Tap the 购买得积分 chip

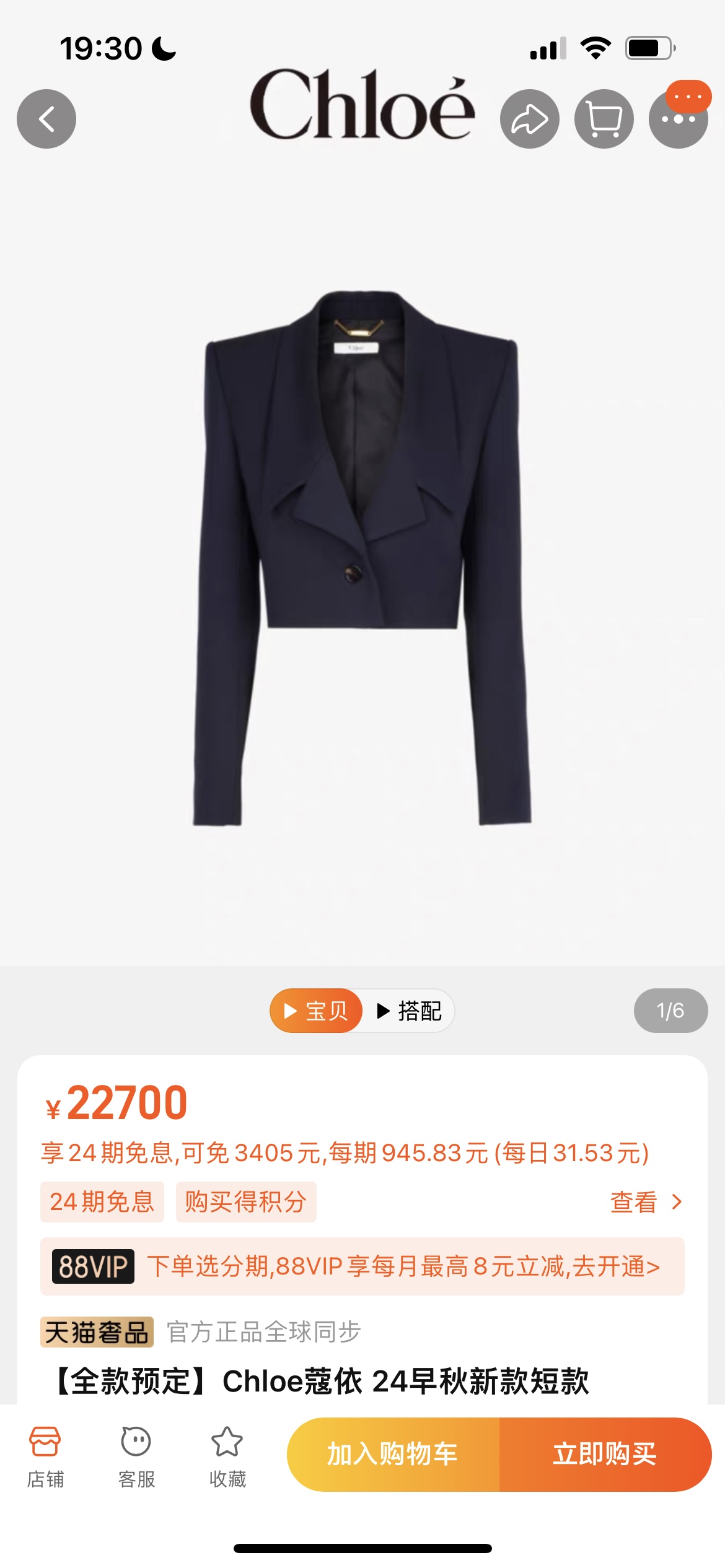tap(246, 1202)
